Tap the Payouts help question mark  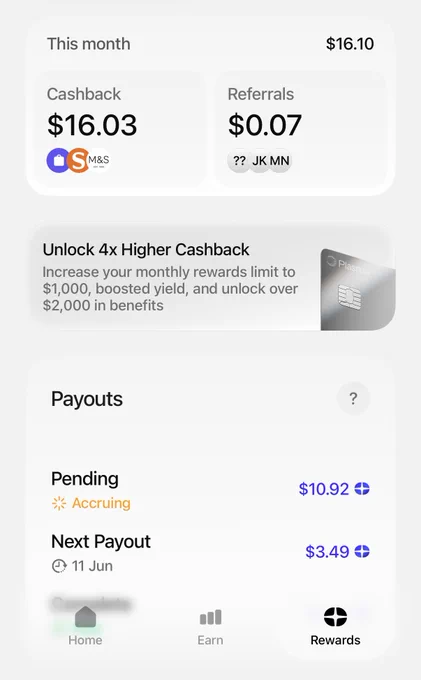pos(353,398)
